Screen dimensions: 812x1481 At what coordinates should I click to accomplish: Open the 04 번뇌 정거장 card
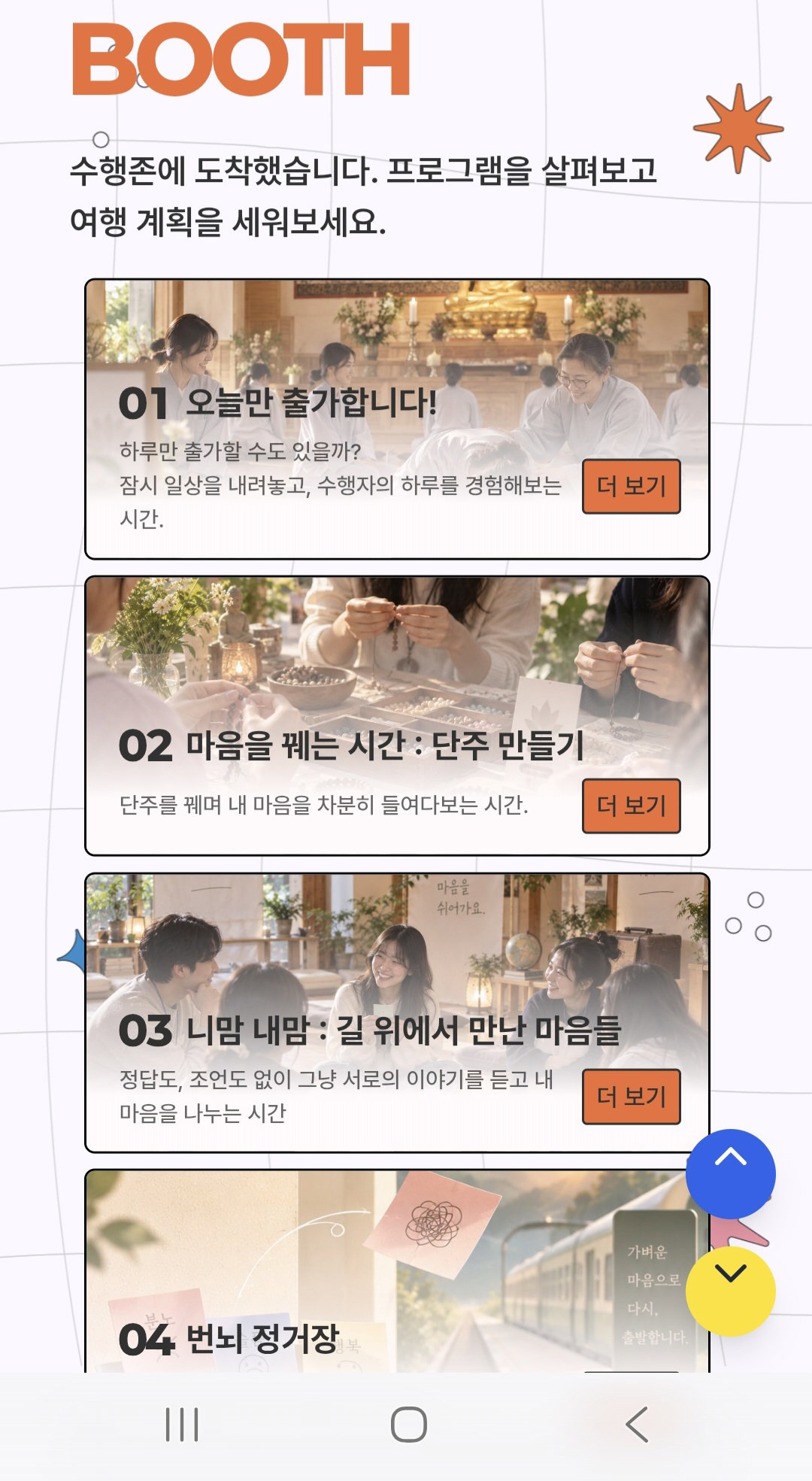coord(397,1271)
